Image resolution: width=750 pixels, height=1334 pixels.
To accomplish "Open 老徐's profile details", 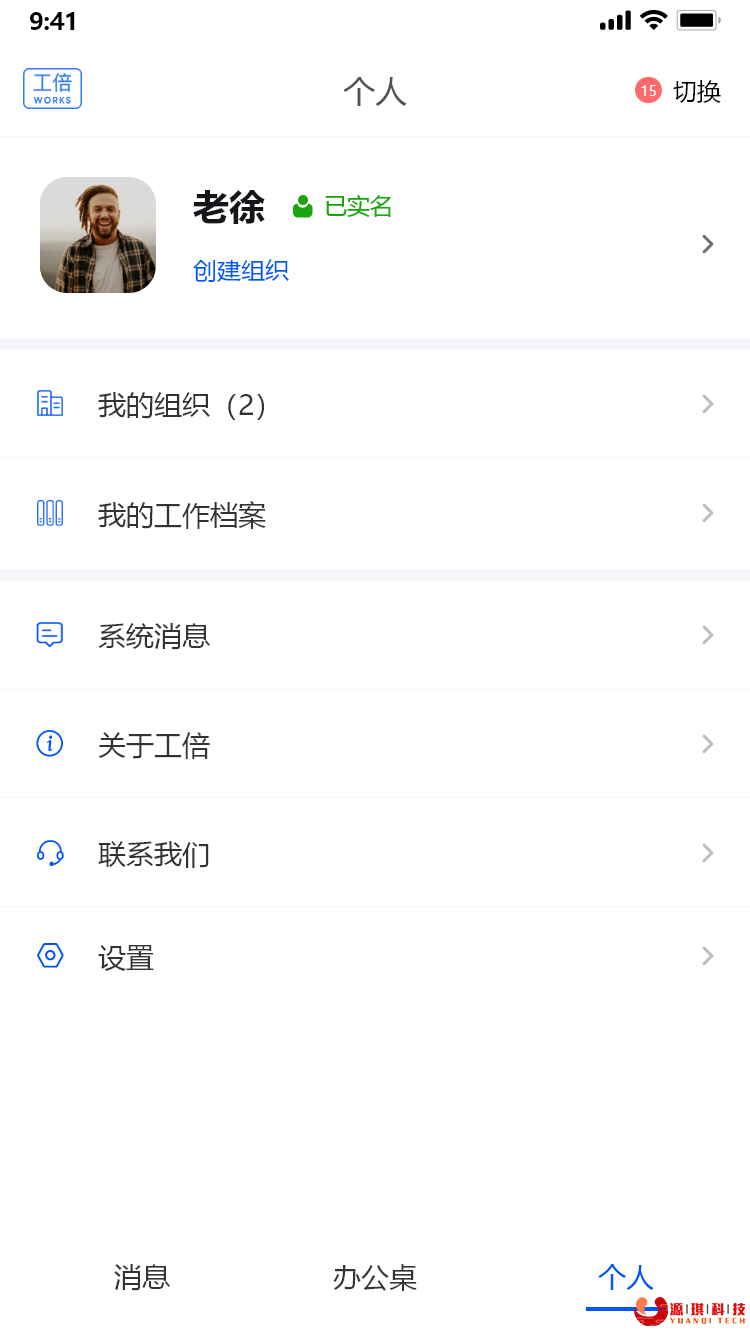I will click(375, 239).
